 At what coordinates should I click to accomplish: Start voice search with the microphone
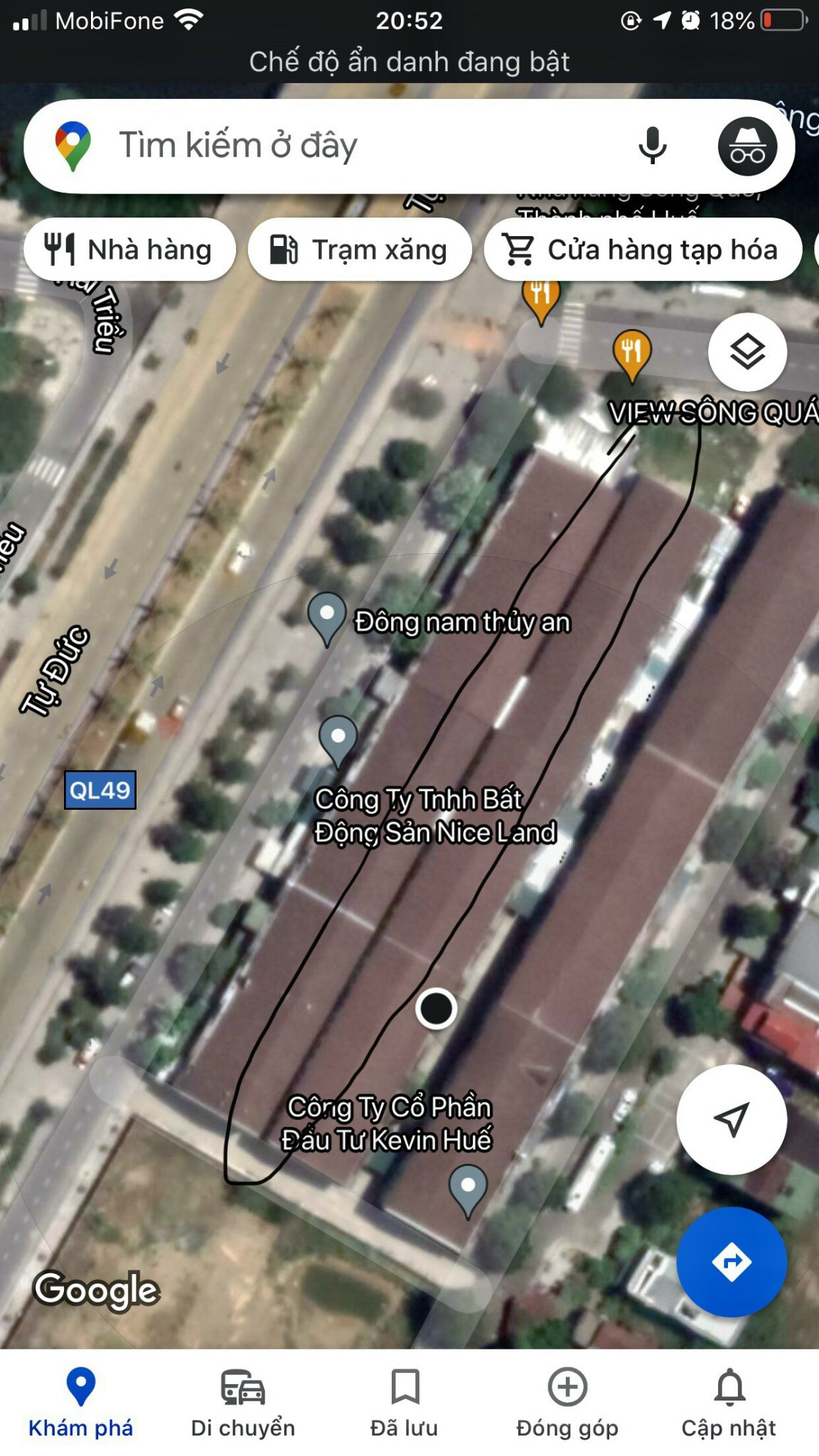pyautogui.click(x=652, y=146)
